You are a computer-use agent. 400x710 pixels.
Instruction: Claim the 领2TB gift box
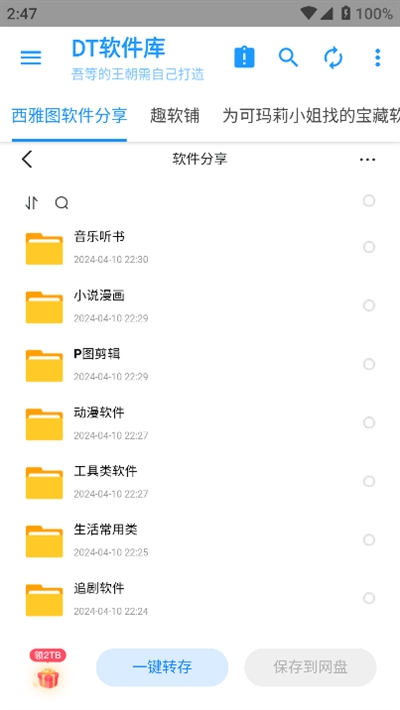(x=48, y=670)
